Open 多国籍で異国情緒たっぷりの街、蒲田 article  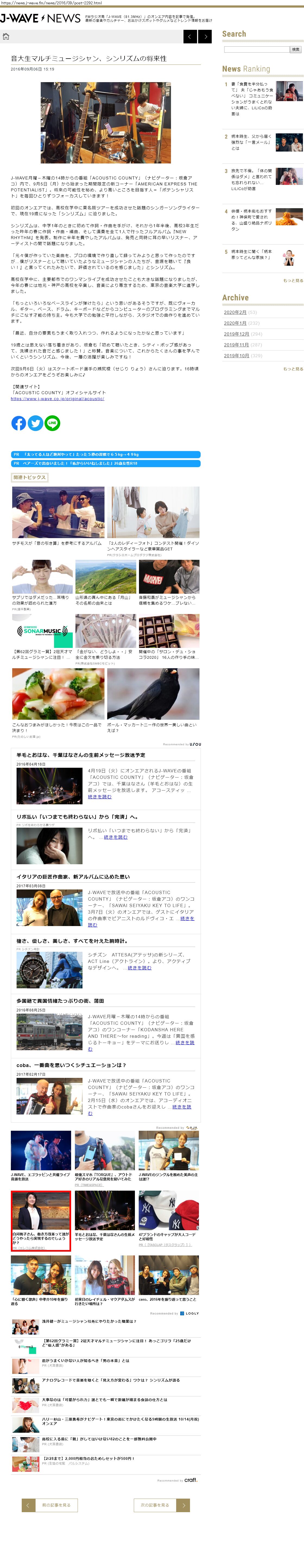[60, 1001]
